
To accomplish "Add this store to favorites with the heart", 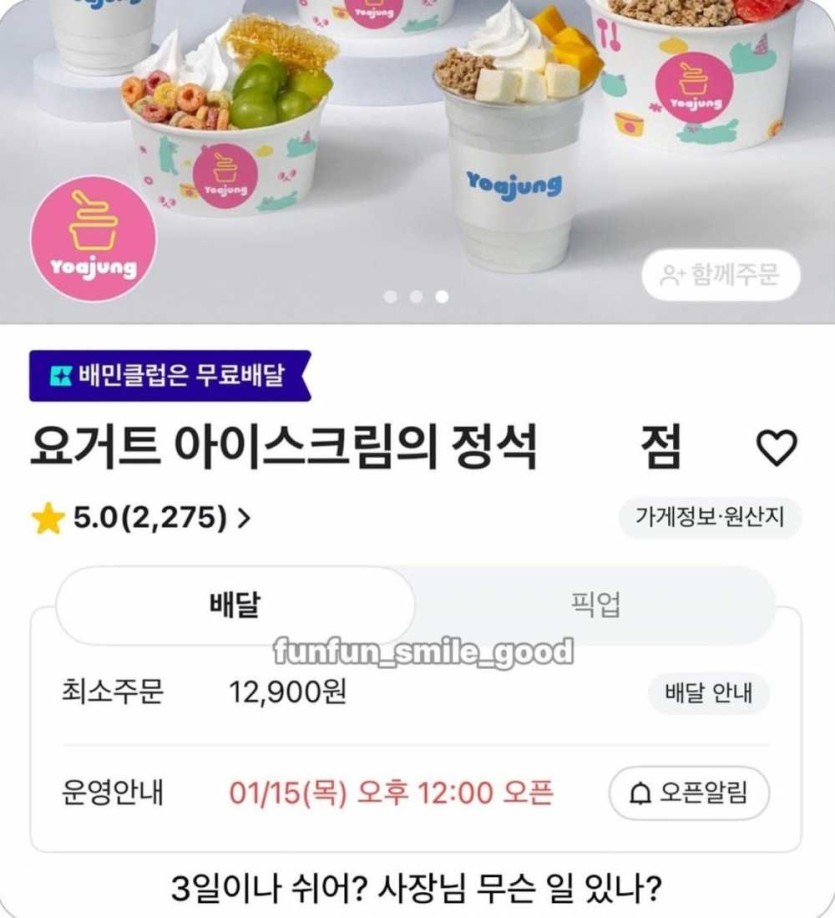I will click(x=776, y=448).
